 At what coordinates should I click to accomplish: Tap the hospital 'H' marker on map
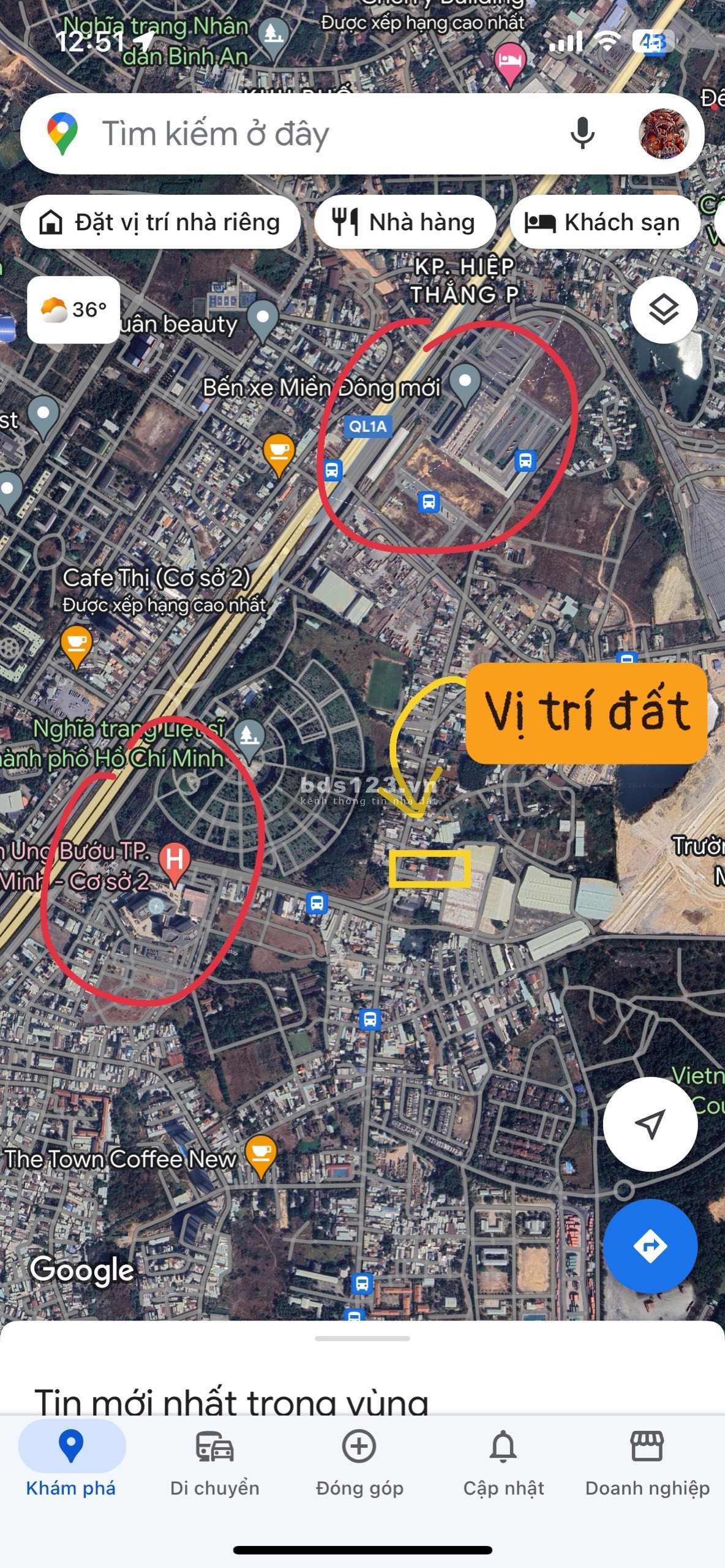[175, 861]
